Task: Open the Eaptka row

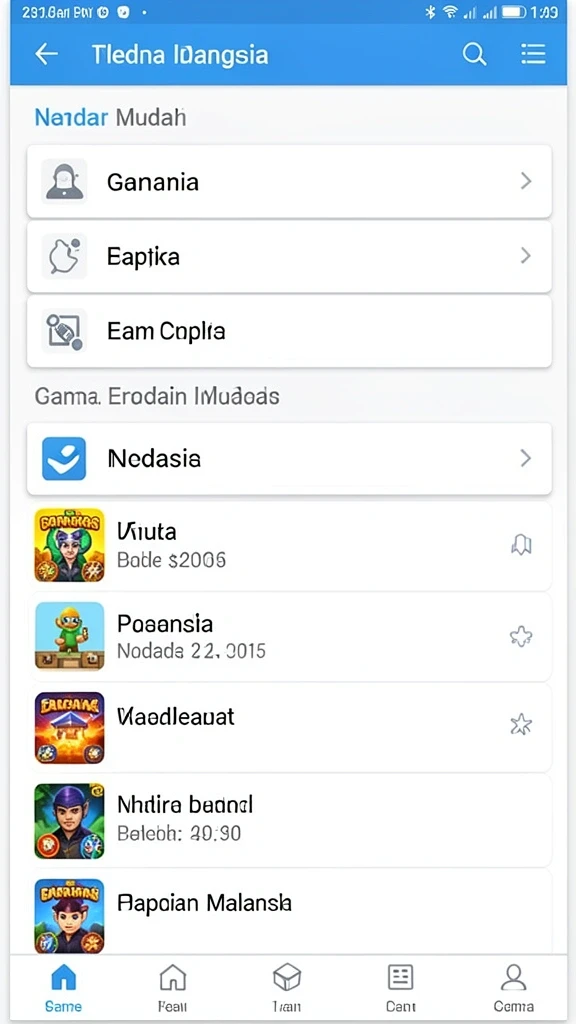Action: pos(289,257)
